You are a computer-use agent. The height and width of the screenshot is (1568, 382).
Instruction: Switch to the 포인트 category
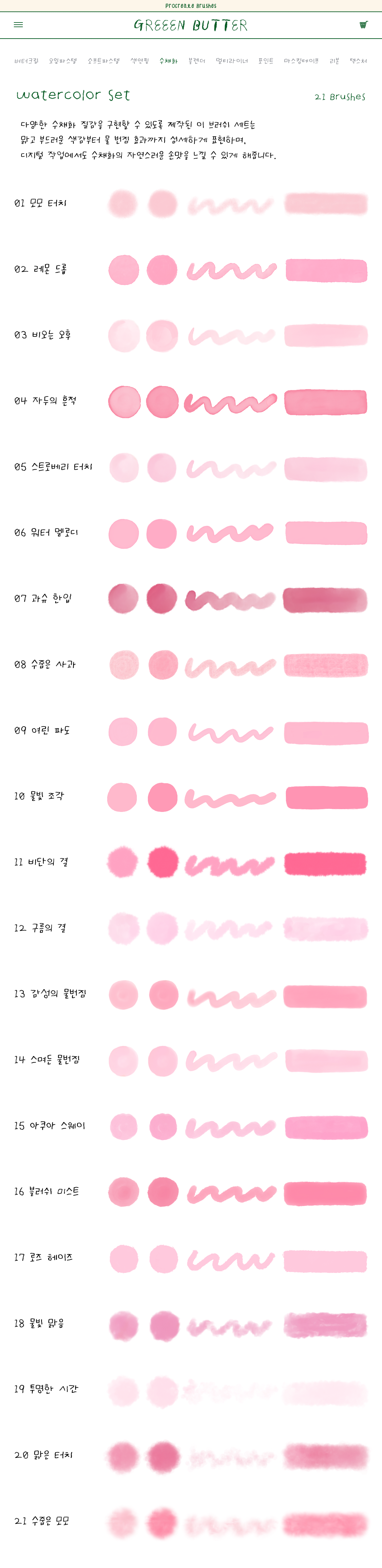266,61
